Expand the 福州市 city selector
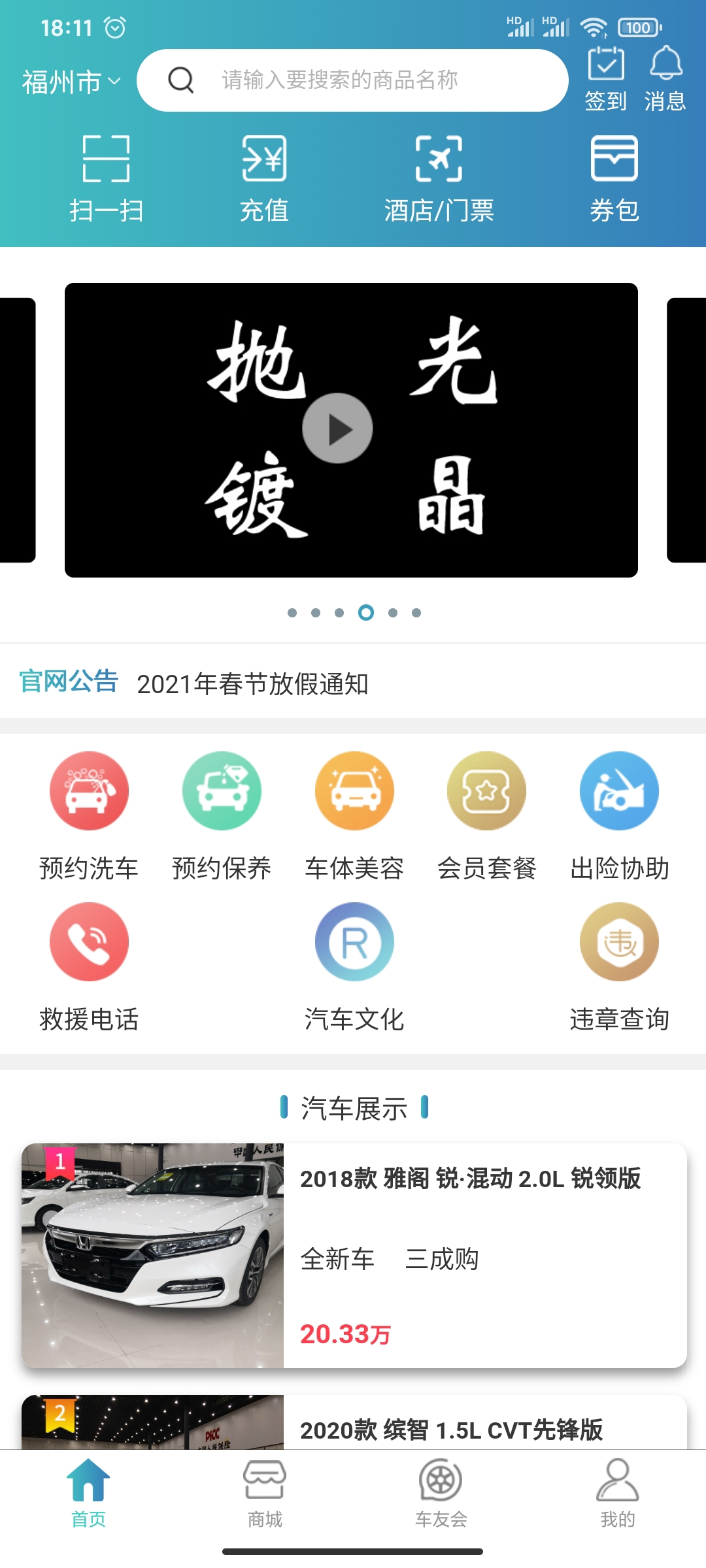The image size is (706, 1568). tap(69, 82)
